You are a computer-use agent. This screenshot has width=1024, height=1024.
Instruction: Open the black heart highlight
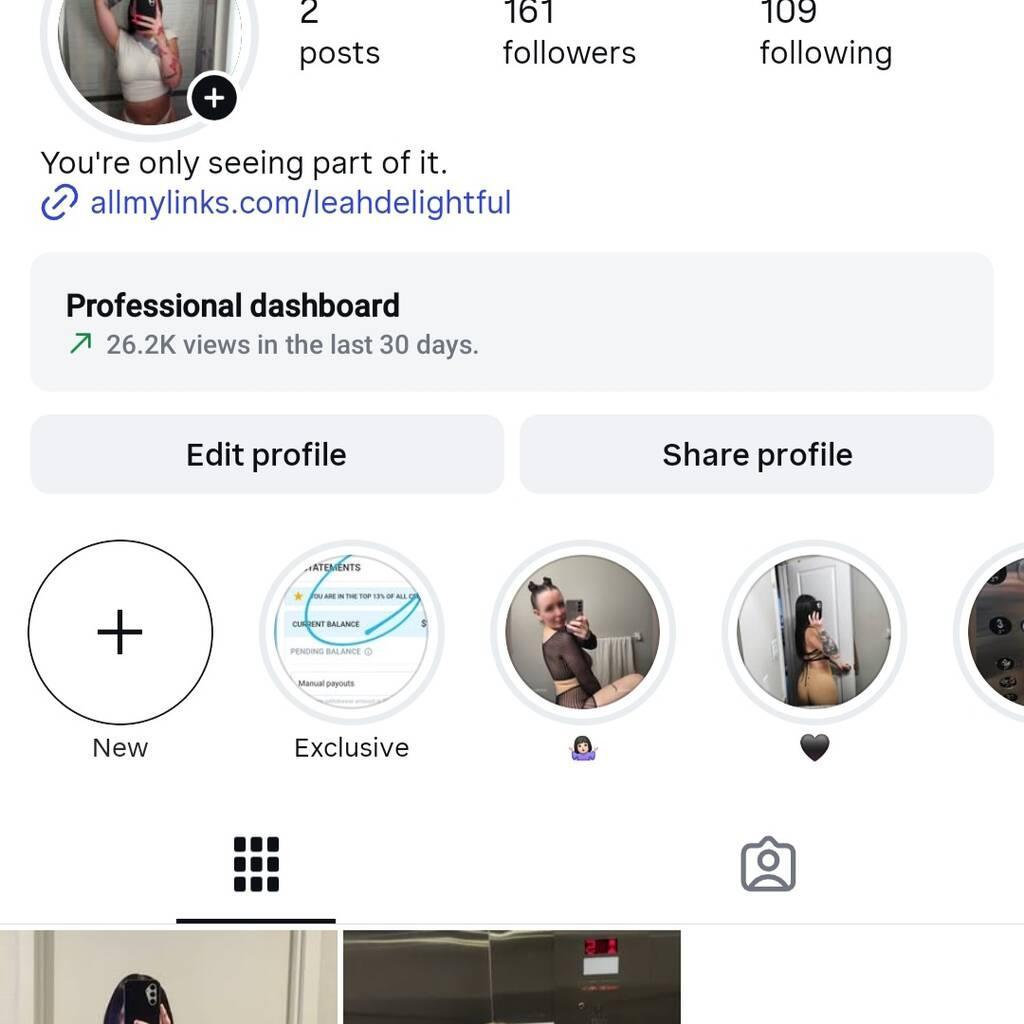(x=814, y=632)
